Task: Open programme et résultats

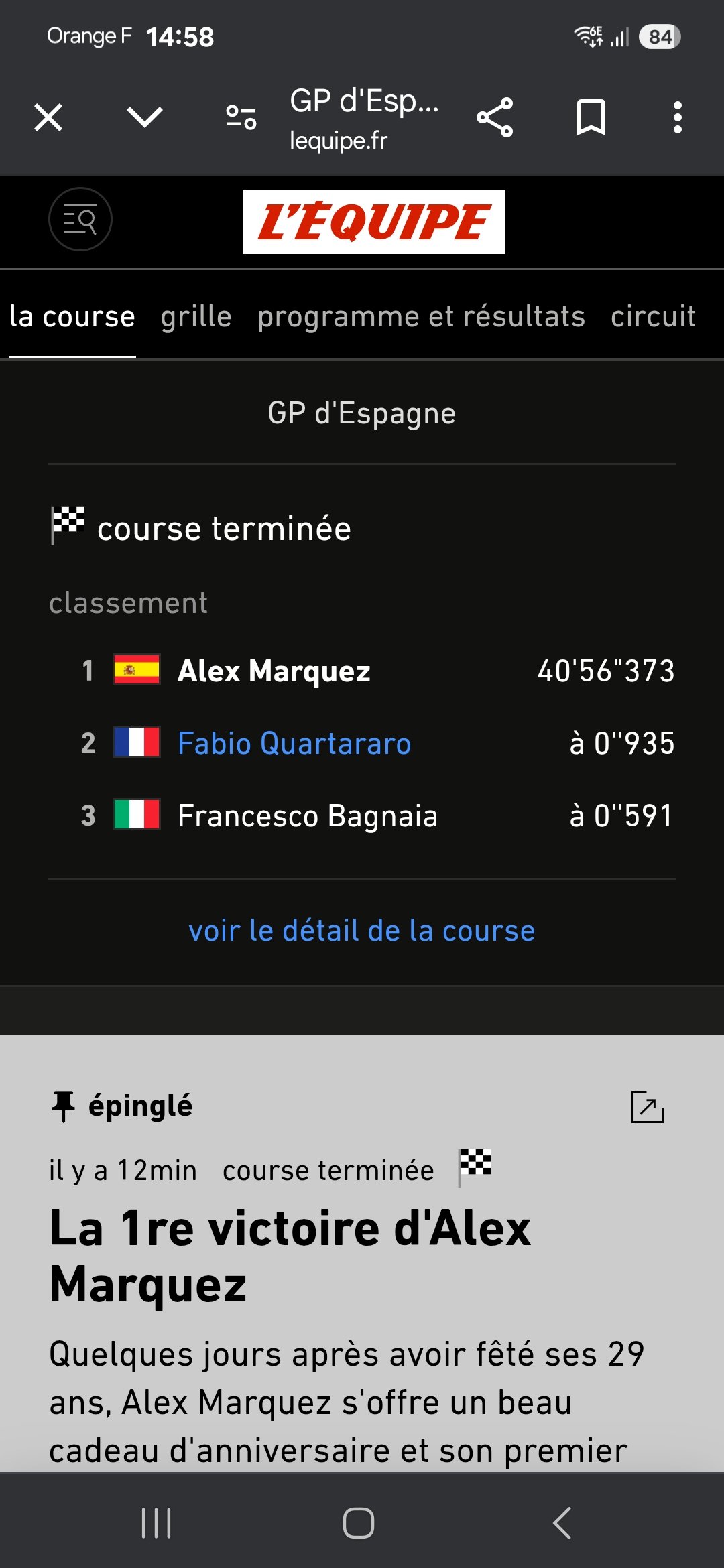Action: 422,316
